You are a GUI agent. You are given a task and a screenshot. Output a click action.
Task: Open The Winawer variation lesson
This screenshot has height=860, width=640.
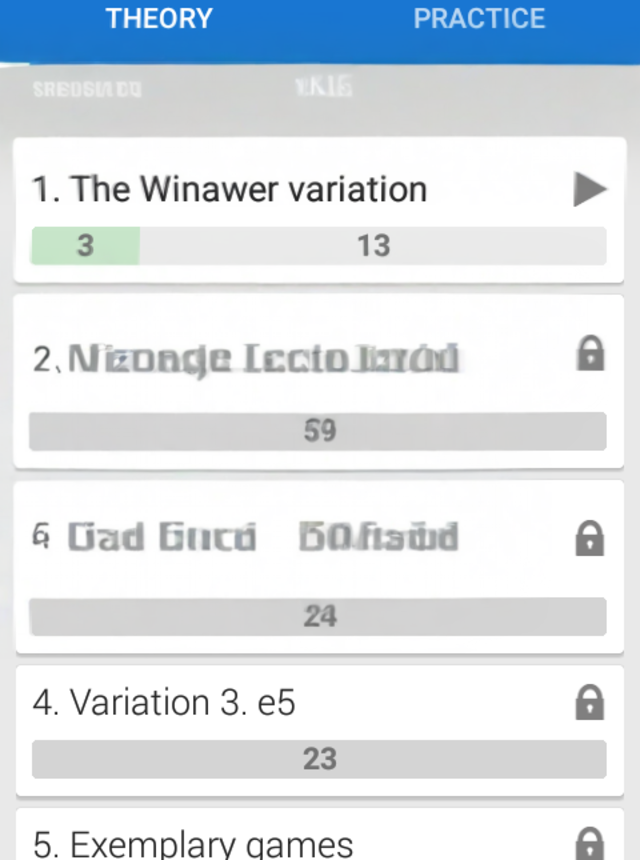[x=230, y=189]
